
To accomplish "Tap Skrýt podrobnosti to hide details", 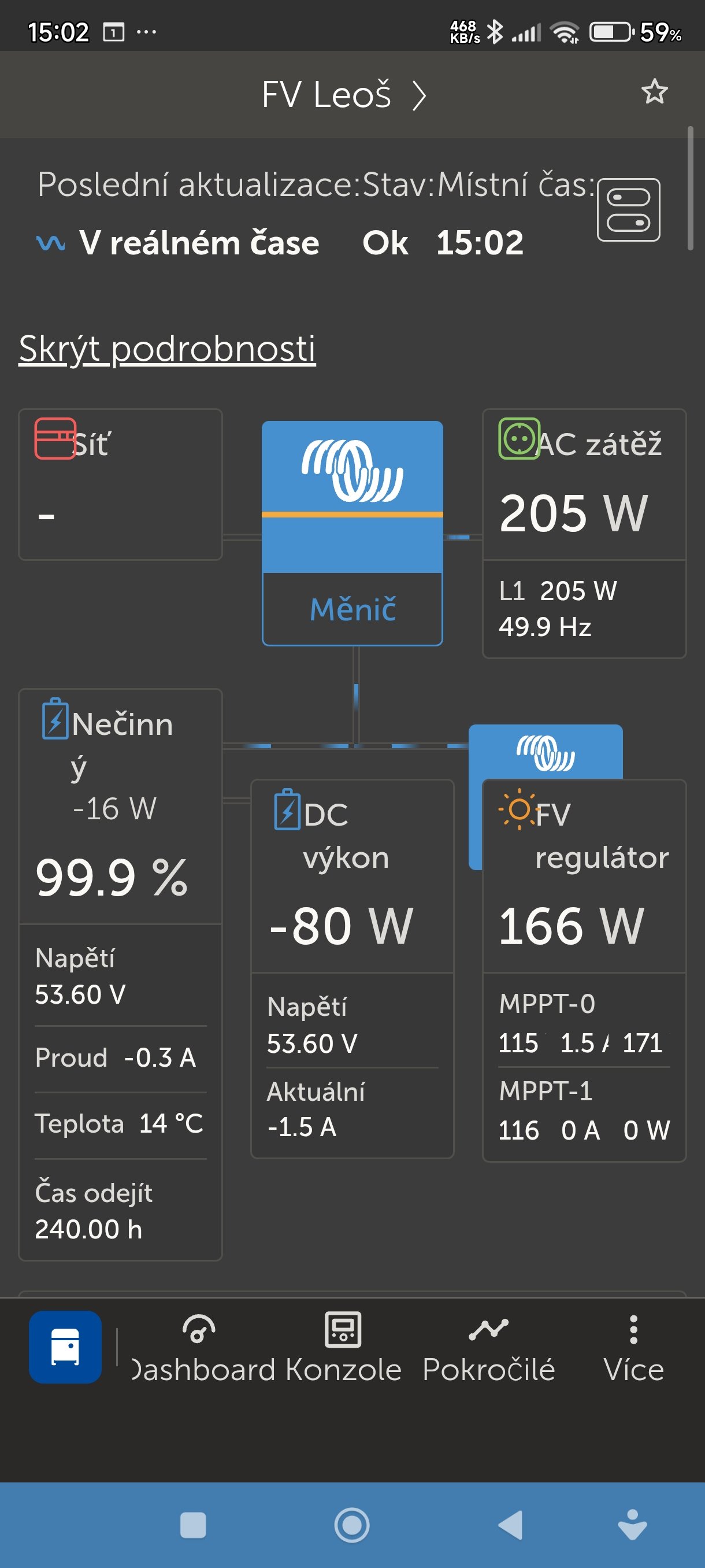I will point(167,349).
